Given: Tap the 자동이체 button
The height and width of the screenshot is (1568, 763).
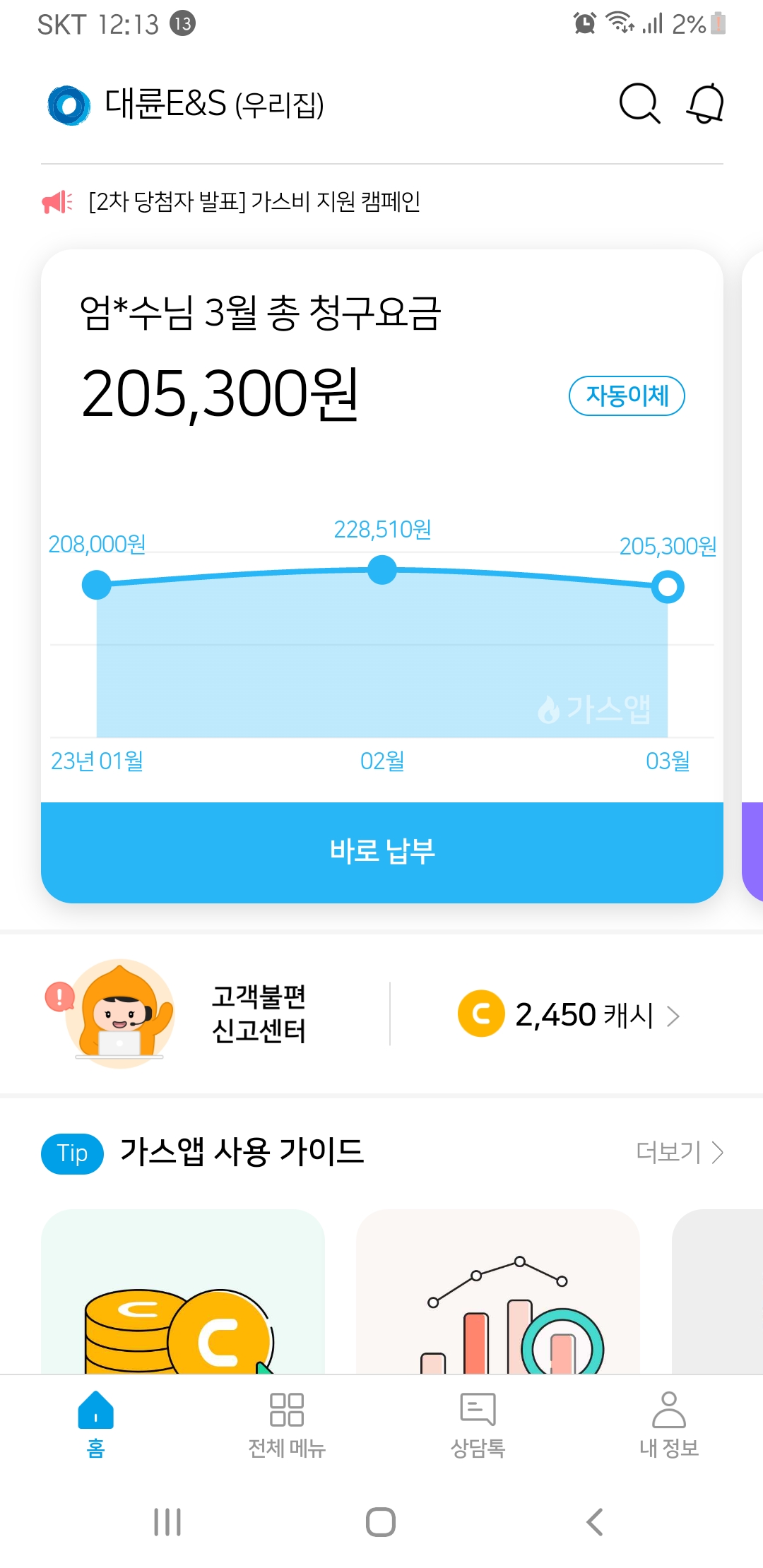Looking at the screenshot, I should (627, 396).
